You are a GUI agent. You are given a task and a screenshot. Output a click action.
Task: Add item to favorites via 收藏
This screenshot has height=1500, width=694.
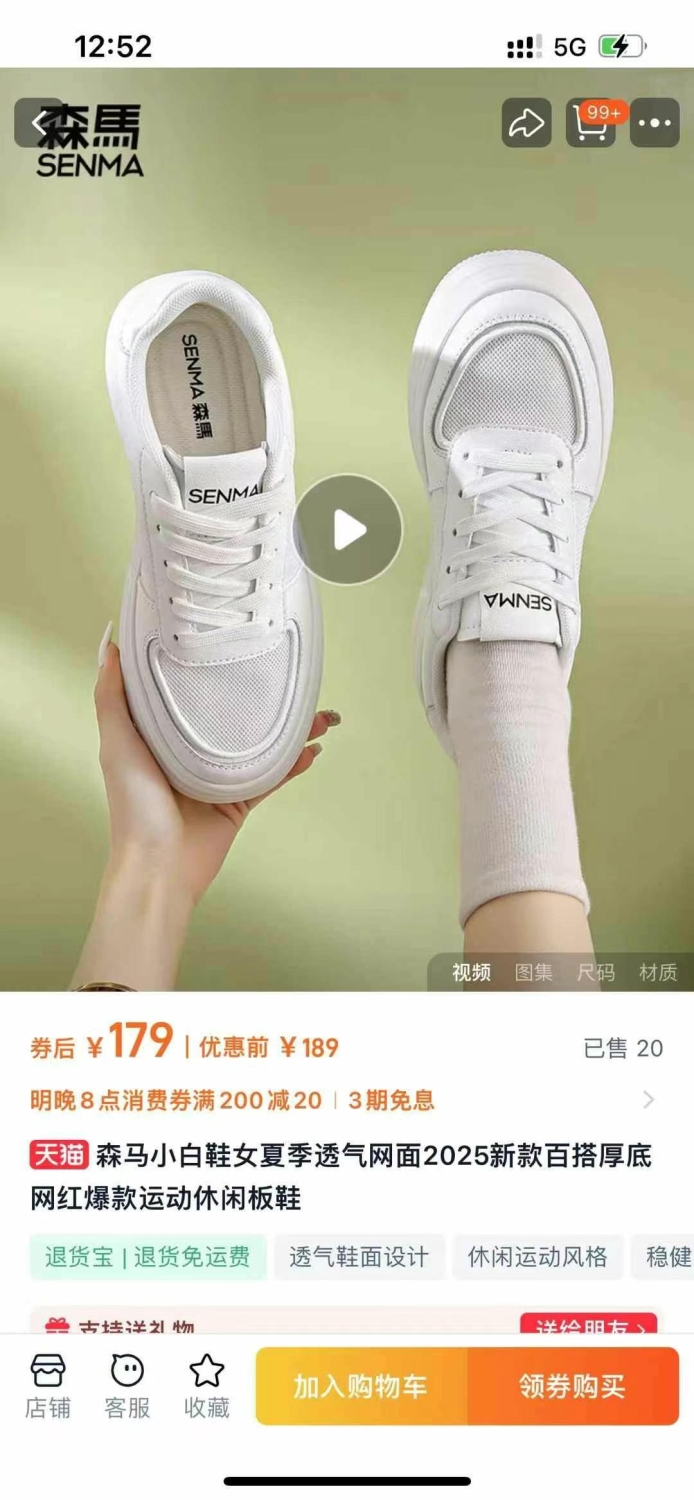(x=207, y=1387)
